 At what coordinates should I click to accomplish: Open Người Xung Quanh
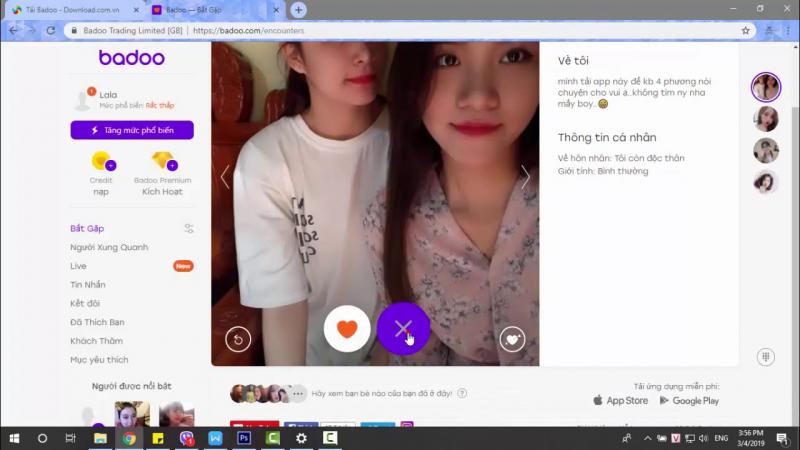[109, 247]
